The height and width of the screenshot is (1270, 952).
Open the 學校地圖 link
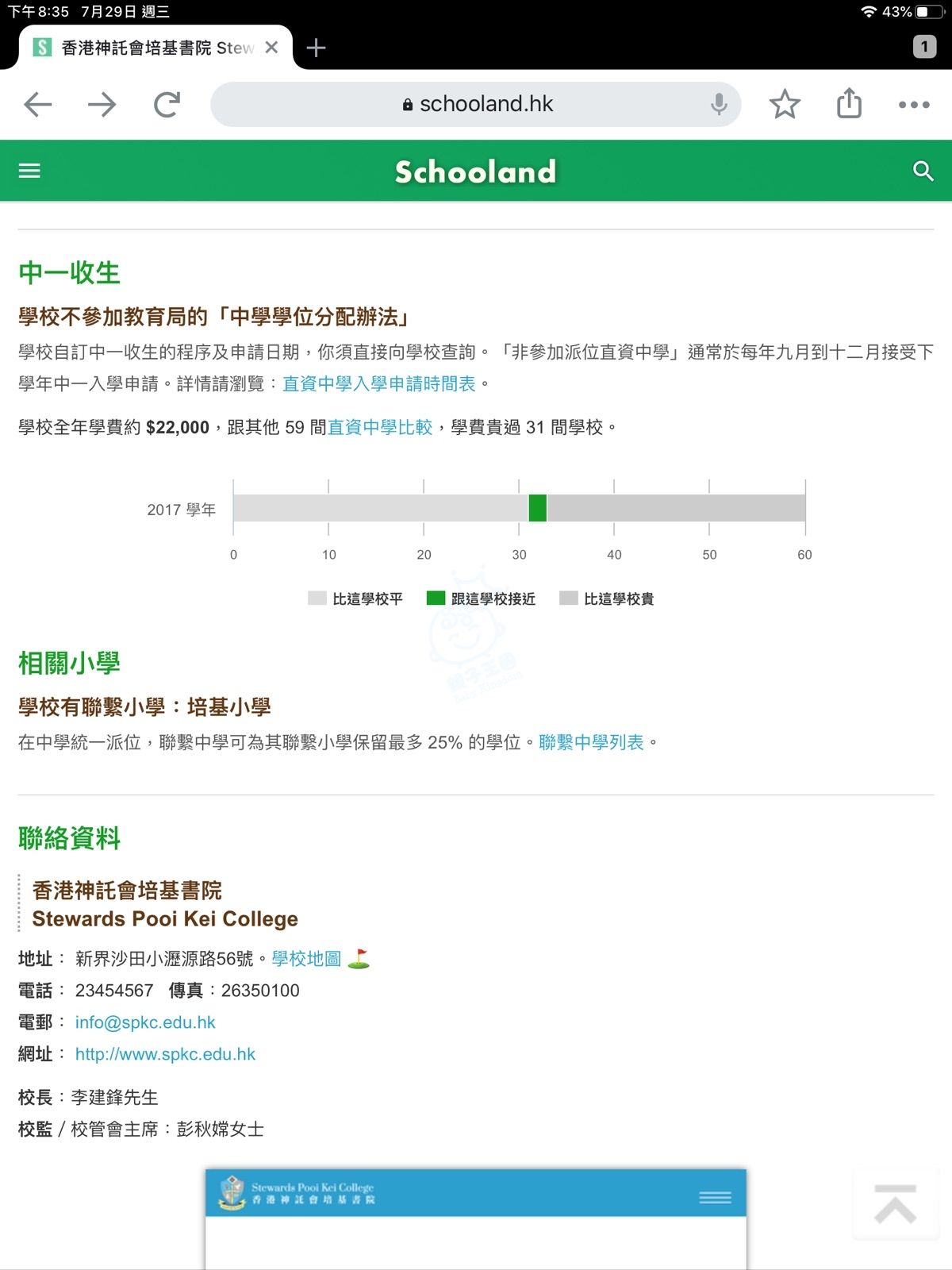click(x=306, y=959)
